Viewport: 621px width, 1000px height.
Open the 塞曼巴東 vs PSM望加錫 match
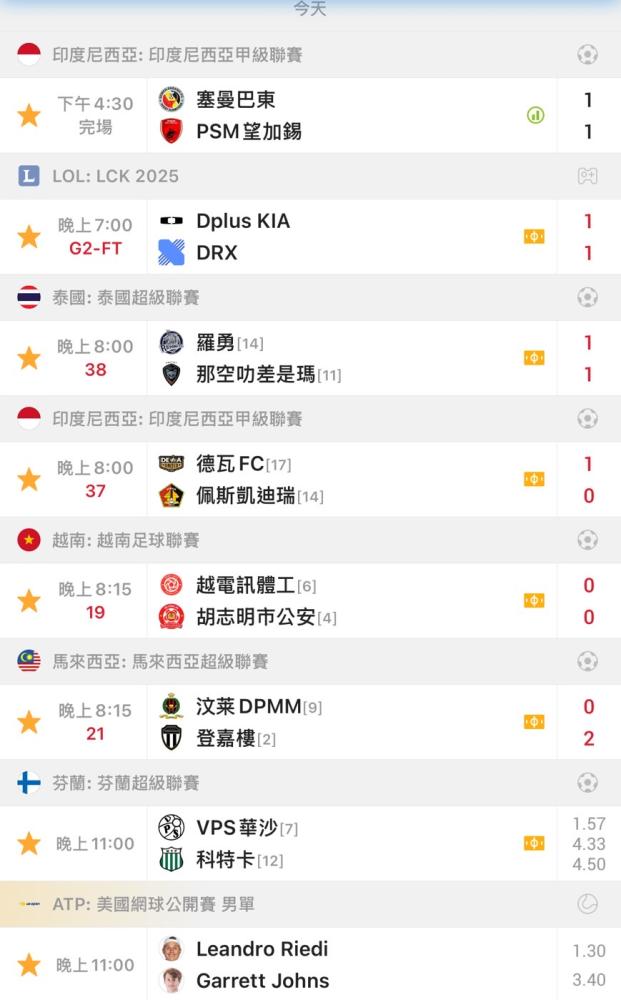tap(310, 115)
